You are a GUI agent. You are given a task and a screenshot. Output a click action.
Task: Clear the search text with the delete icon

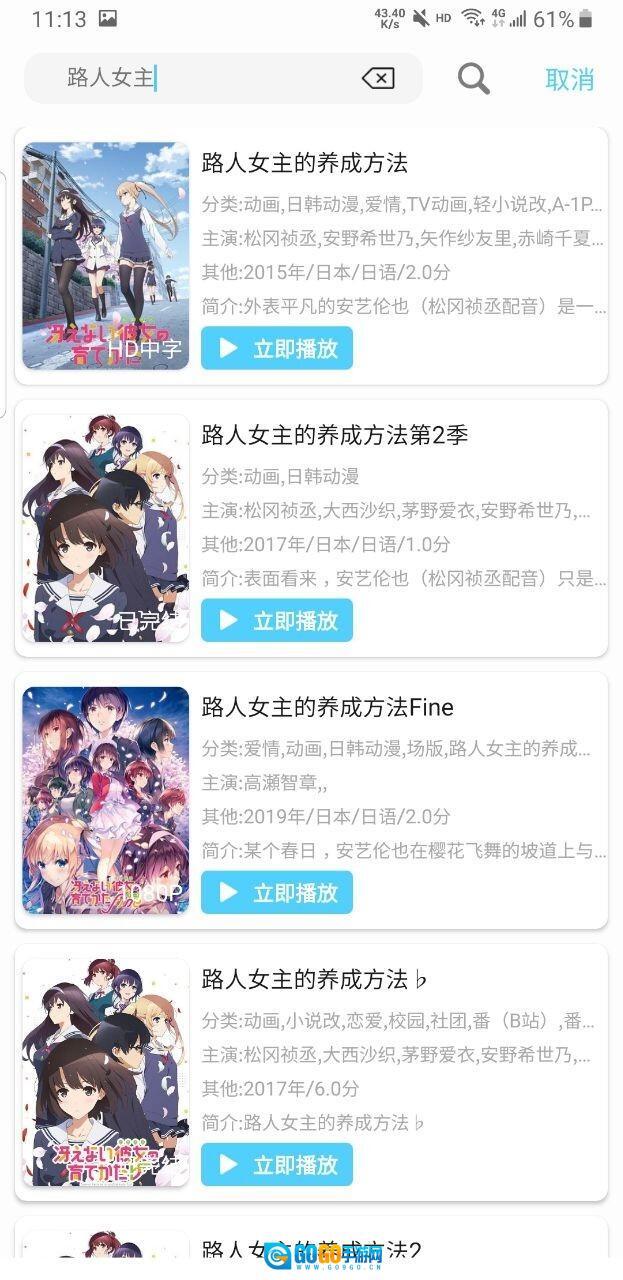click(x=378, y=78)
